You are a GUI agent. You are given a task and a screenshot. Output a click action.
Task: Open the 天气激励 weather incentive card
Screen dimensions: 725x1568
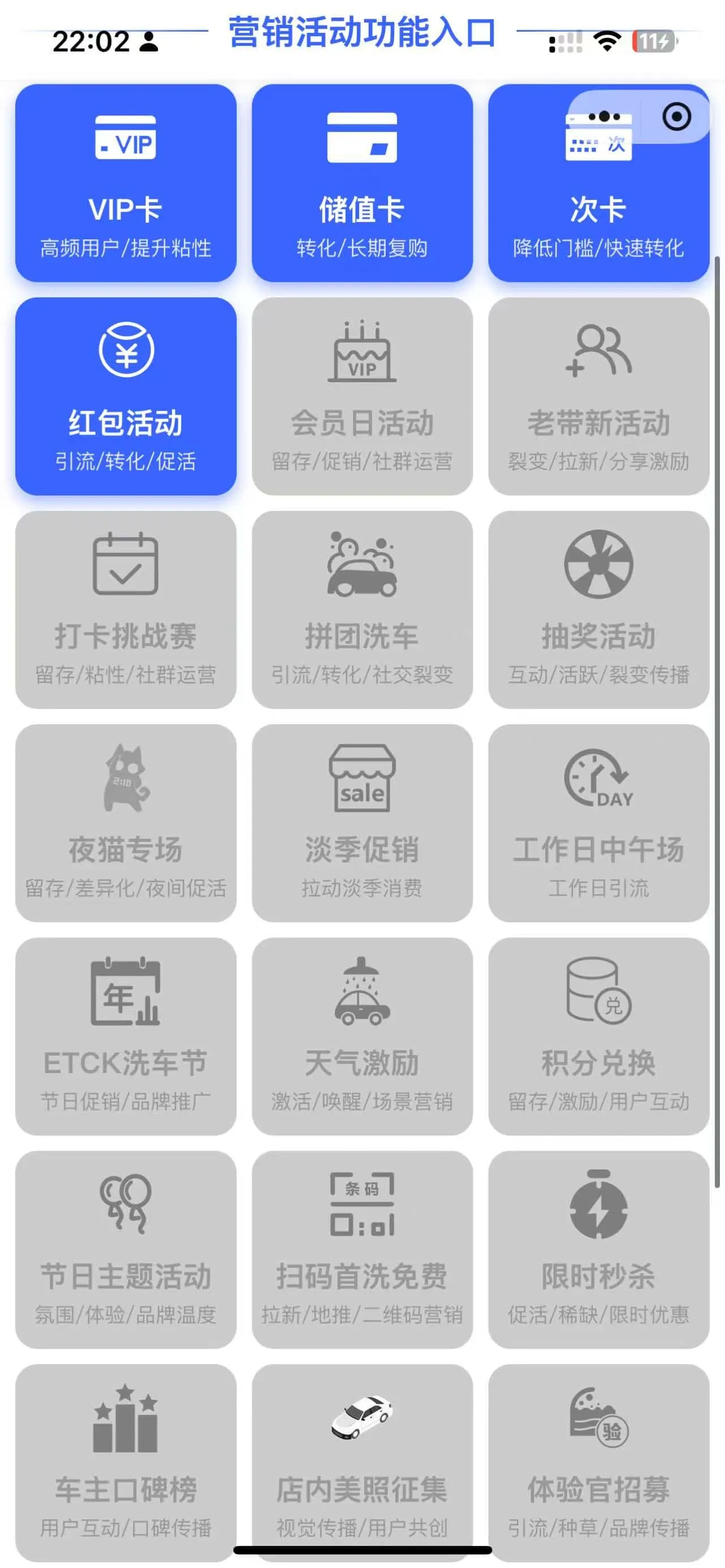(x=361, y=1035)
